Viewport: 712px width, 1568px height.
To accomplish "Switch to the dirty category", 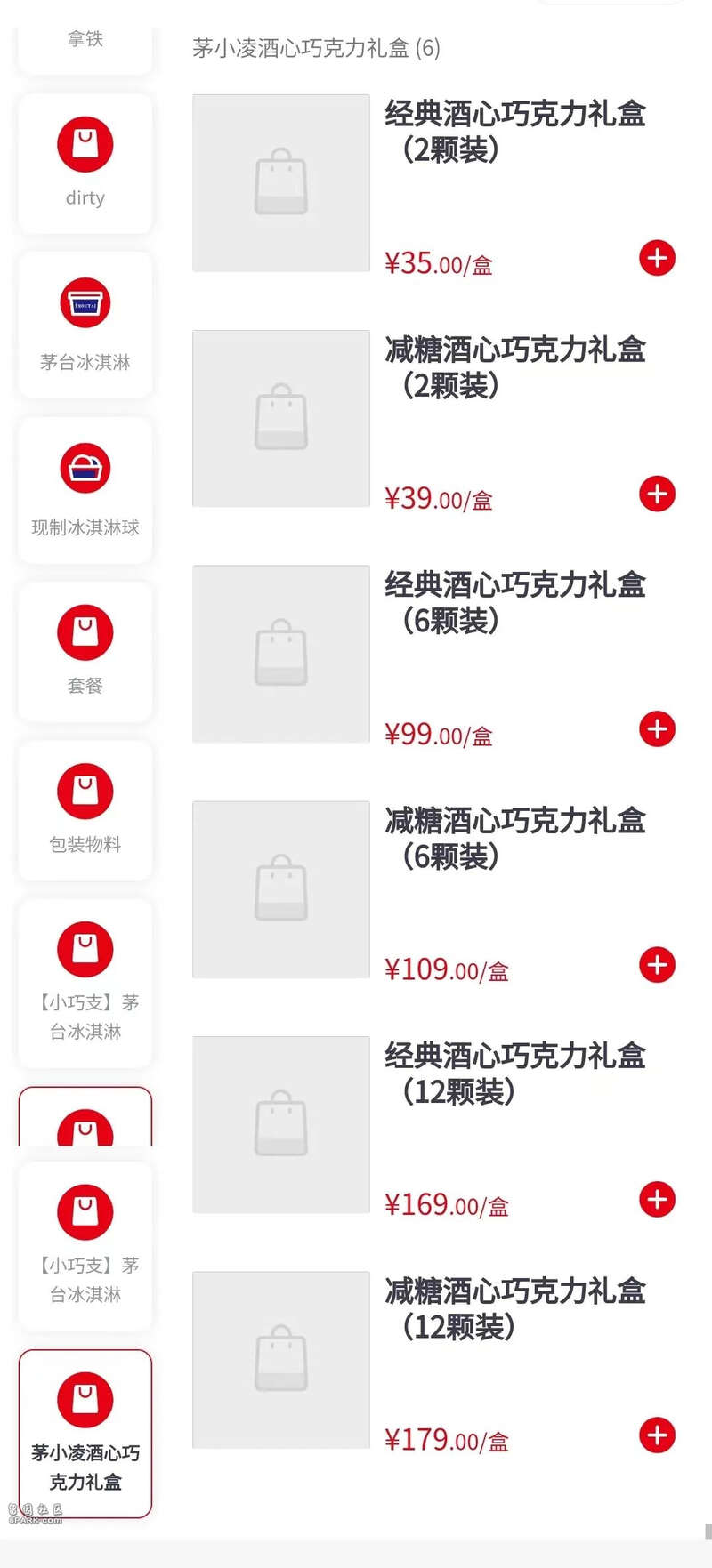I will pos(85,164).
